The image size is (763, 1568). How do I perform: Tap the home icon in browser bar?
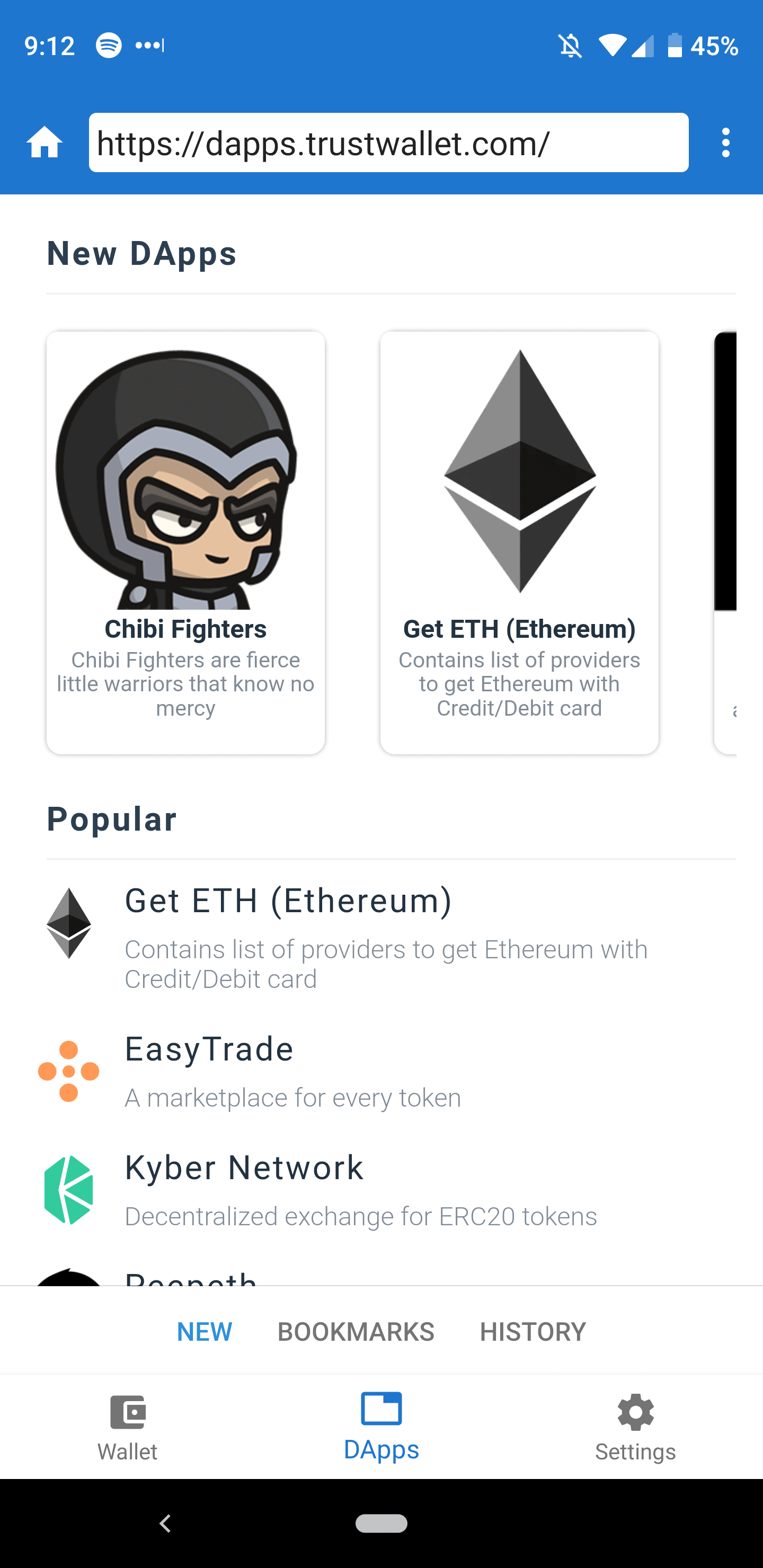tap(45, 142)
